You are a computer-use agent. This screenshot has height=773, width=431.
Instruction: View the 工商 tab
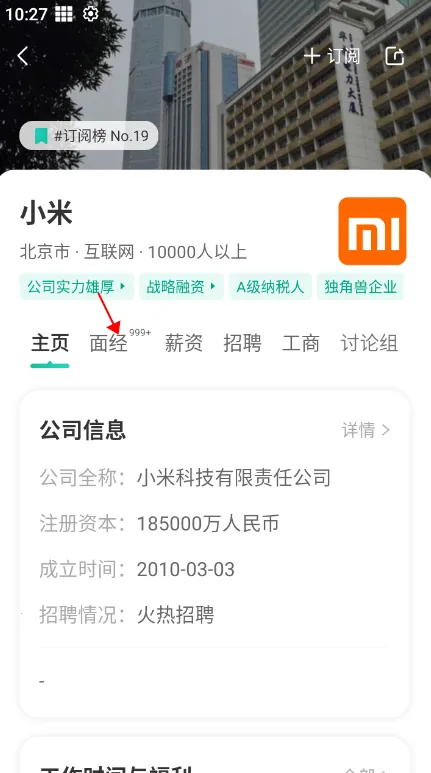pos(301,343)
